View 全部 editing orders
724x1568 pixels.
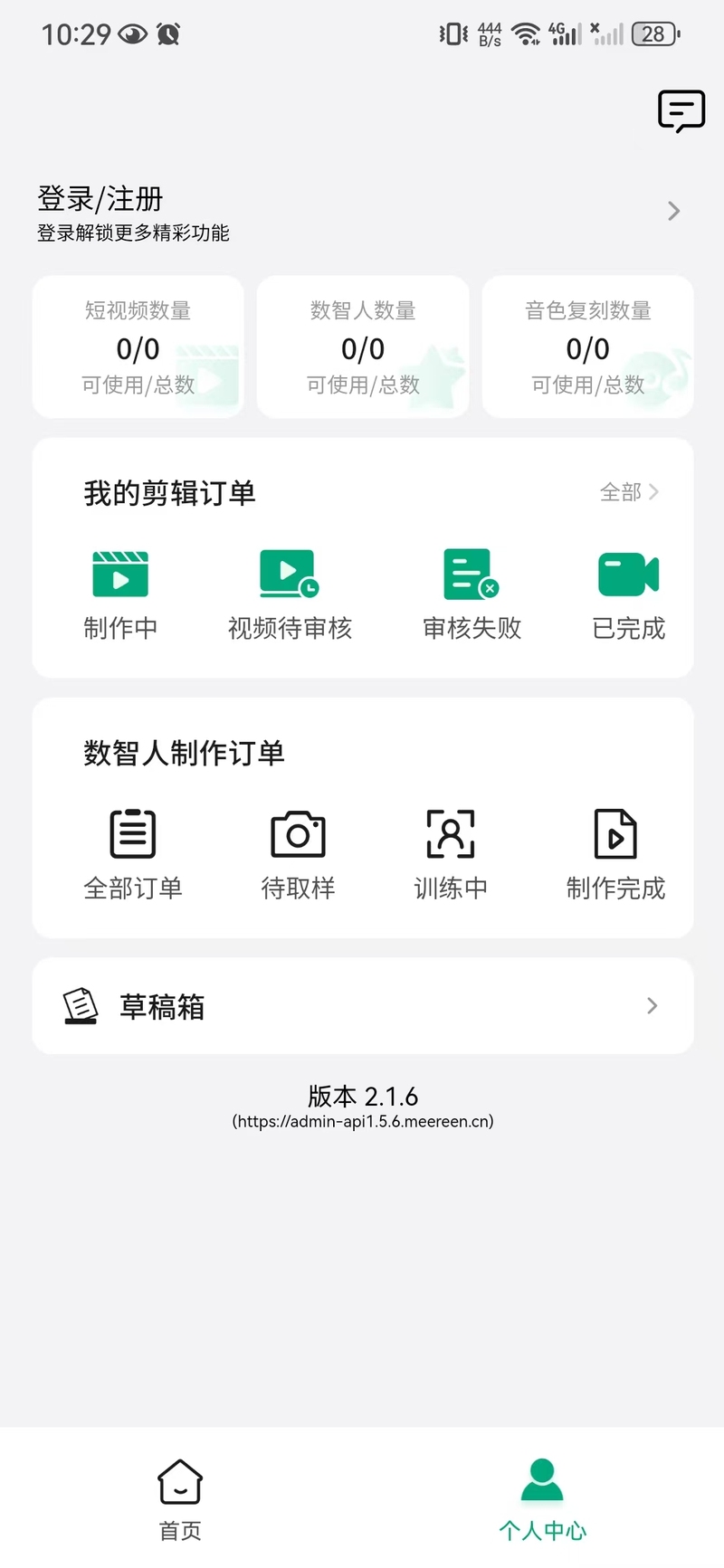(629, 492)
